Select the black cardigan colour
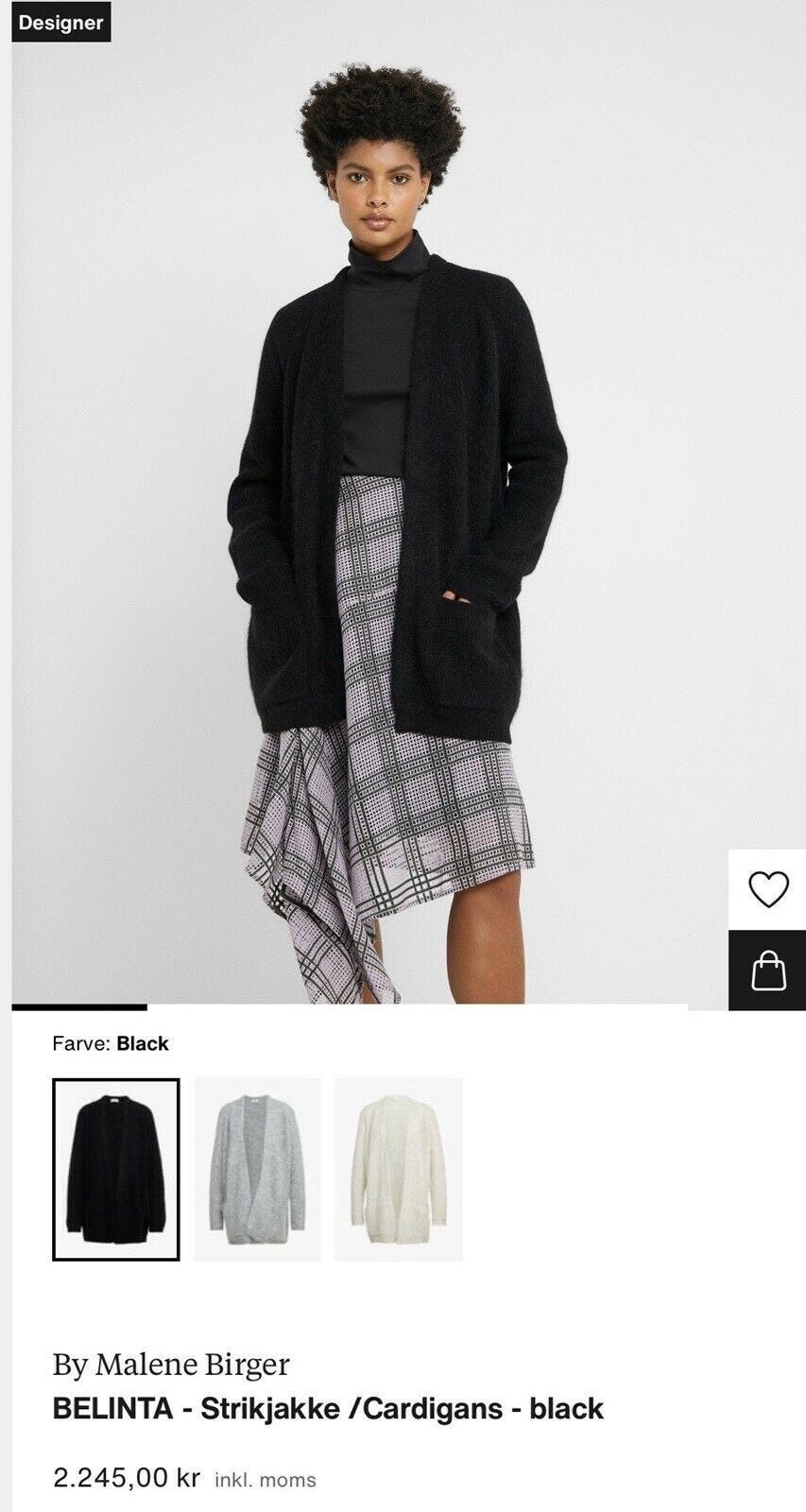 pos(115,1169)
